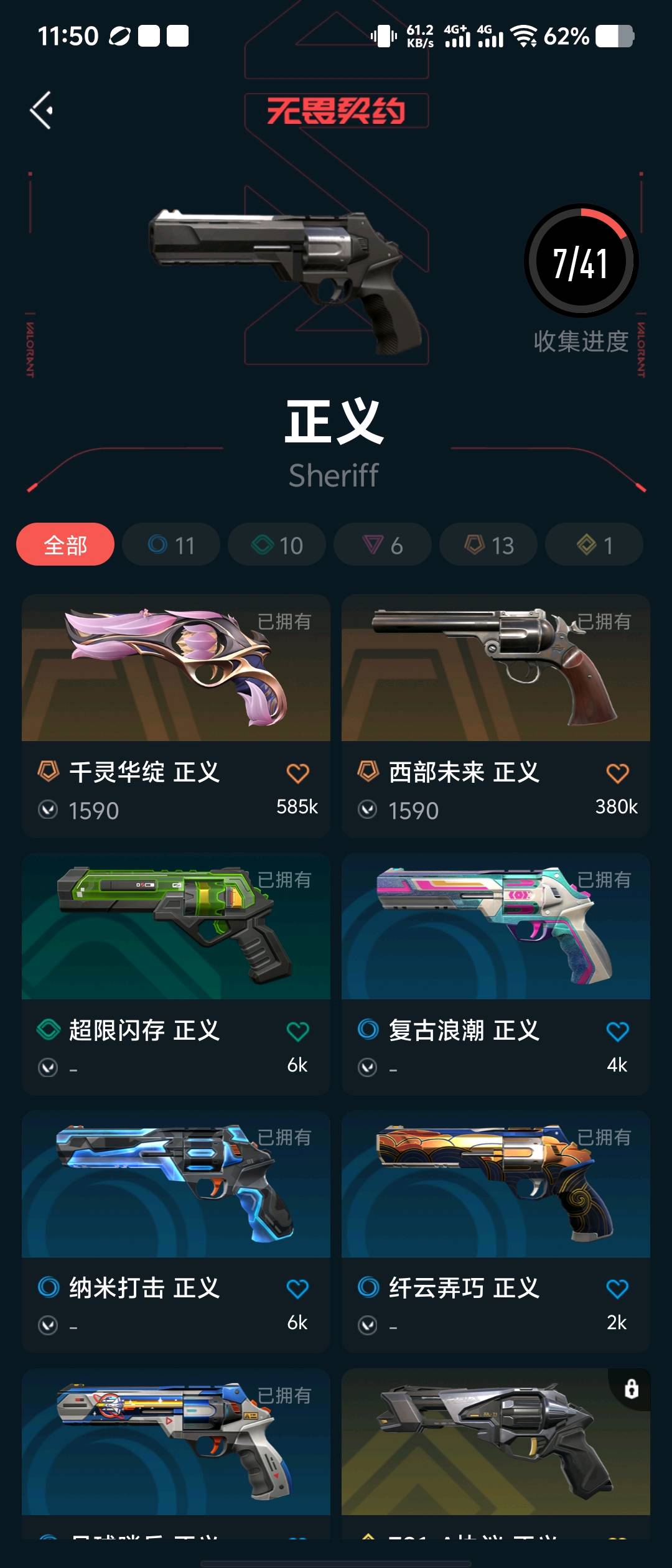Screen dimensions: 672x1568
Task: Like the 千灵华绽 正义 skin
Action: tap(297, 773)
